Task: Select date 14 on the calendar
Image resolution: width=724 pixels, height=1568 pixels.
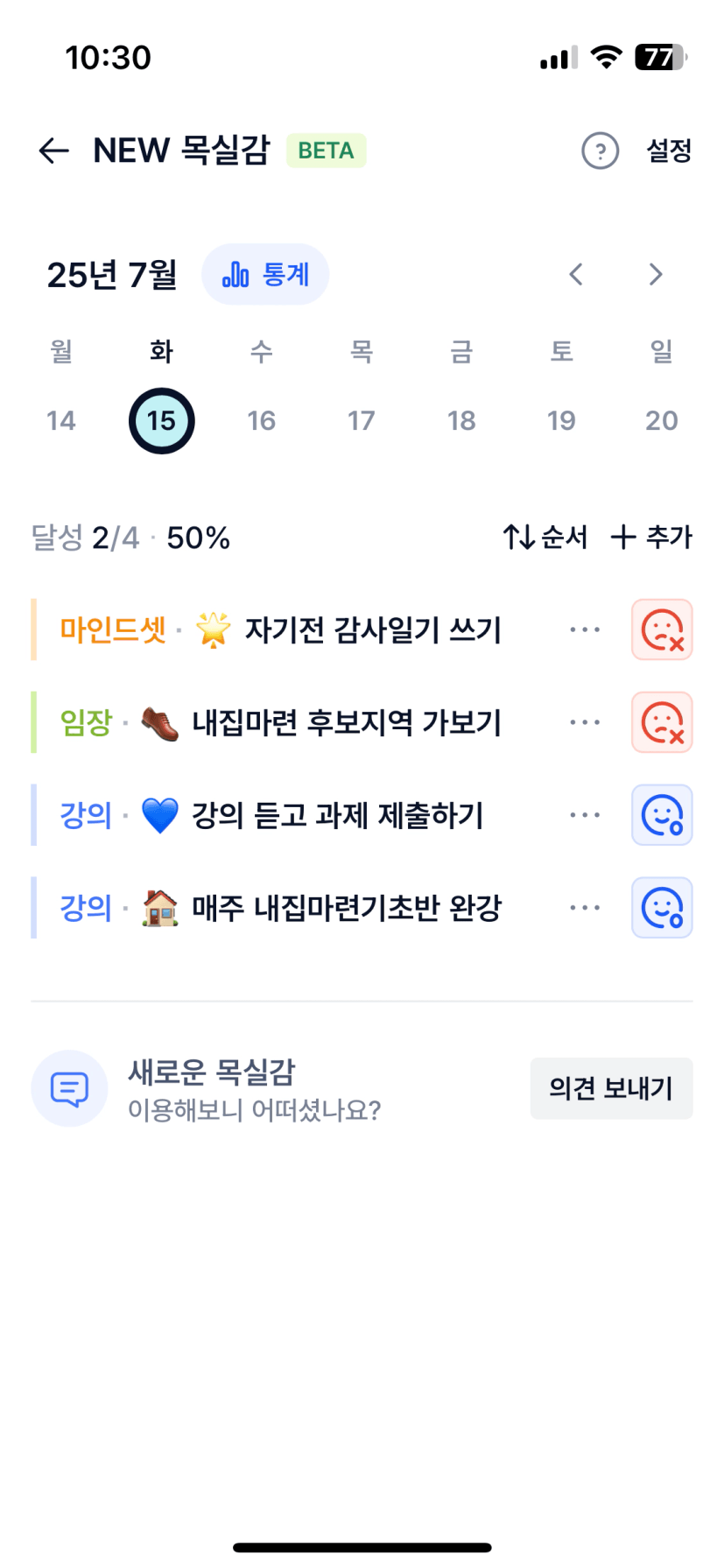Action: pyautogui.click(x=61, y=420)
